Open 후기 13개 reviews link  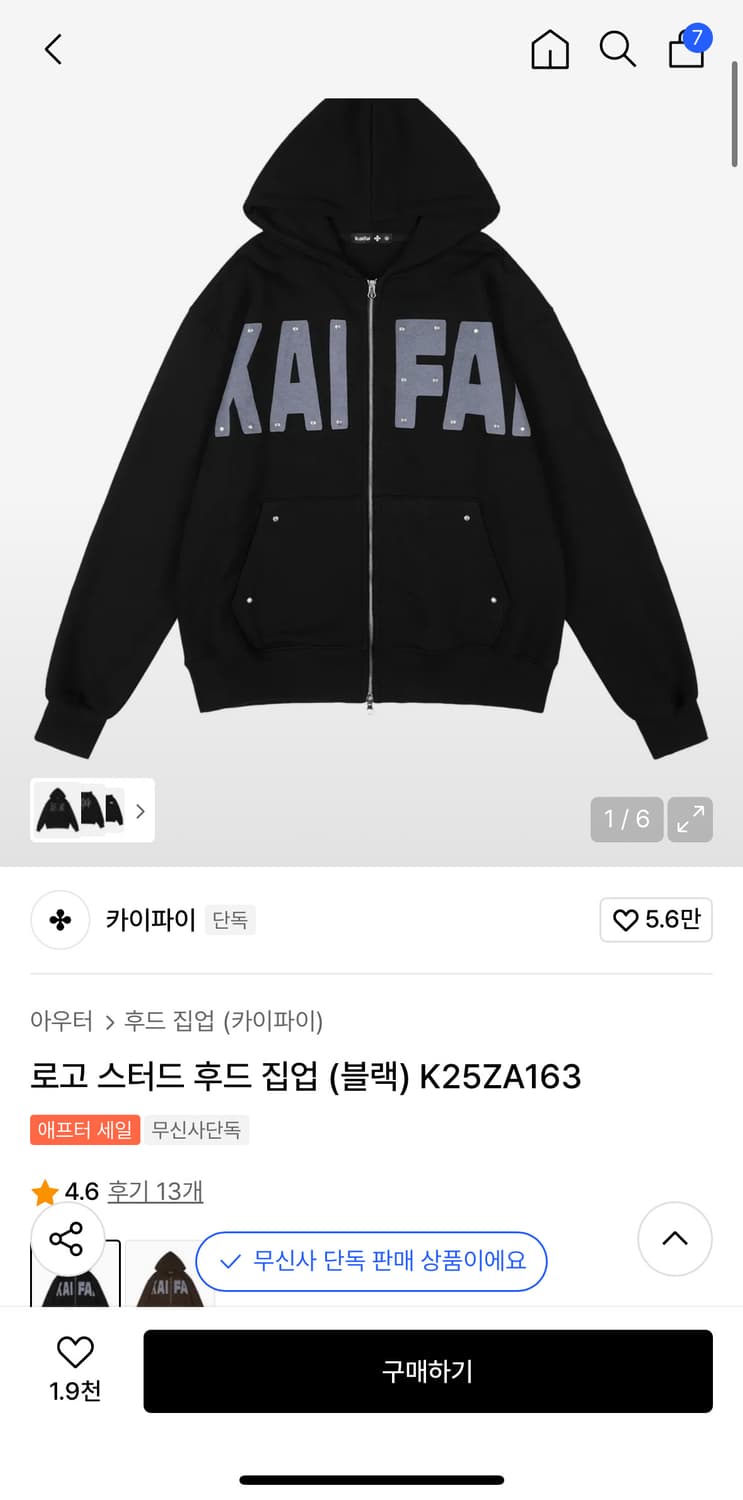point(155,1191)
